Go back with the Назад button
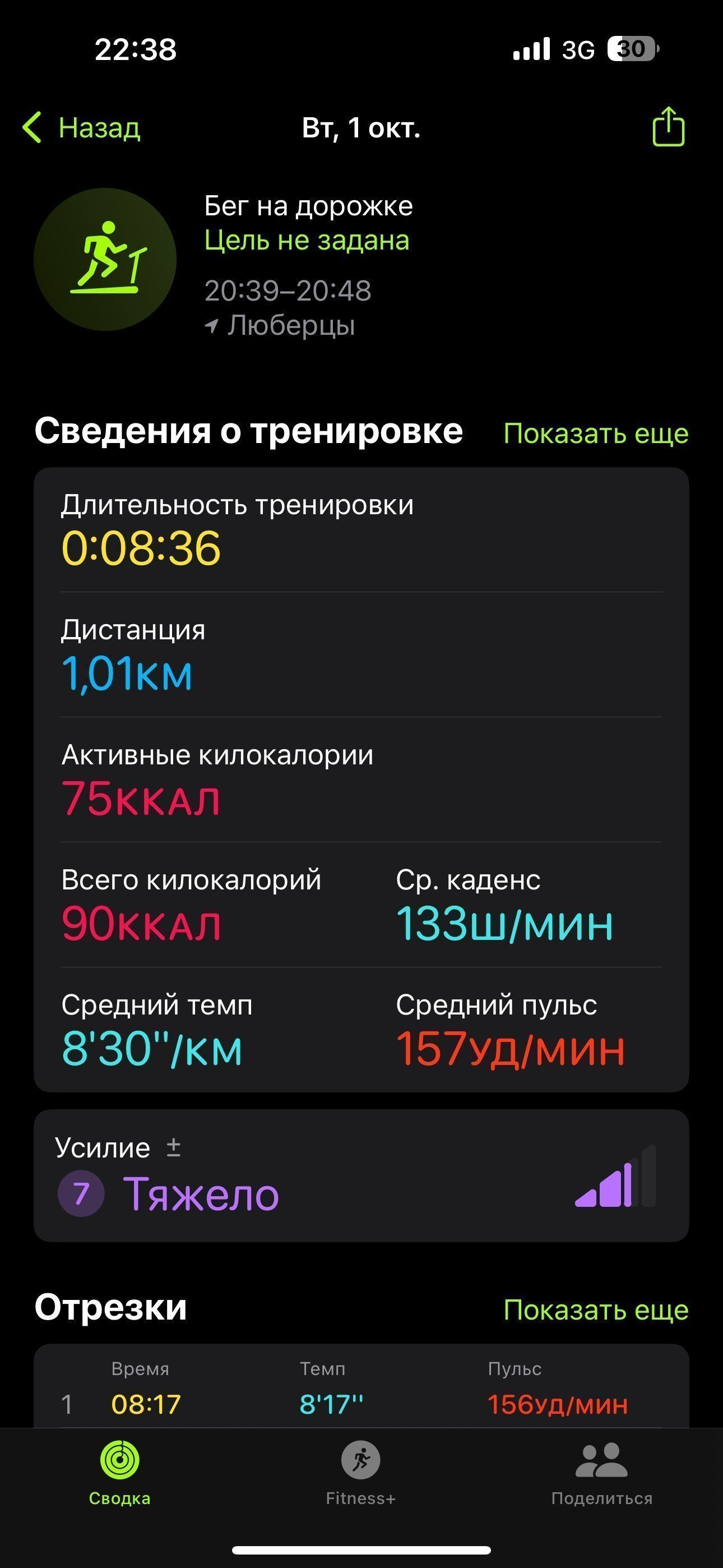The image size is (723, 1568). [82, 128]
